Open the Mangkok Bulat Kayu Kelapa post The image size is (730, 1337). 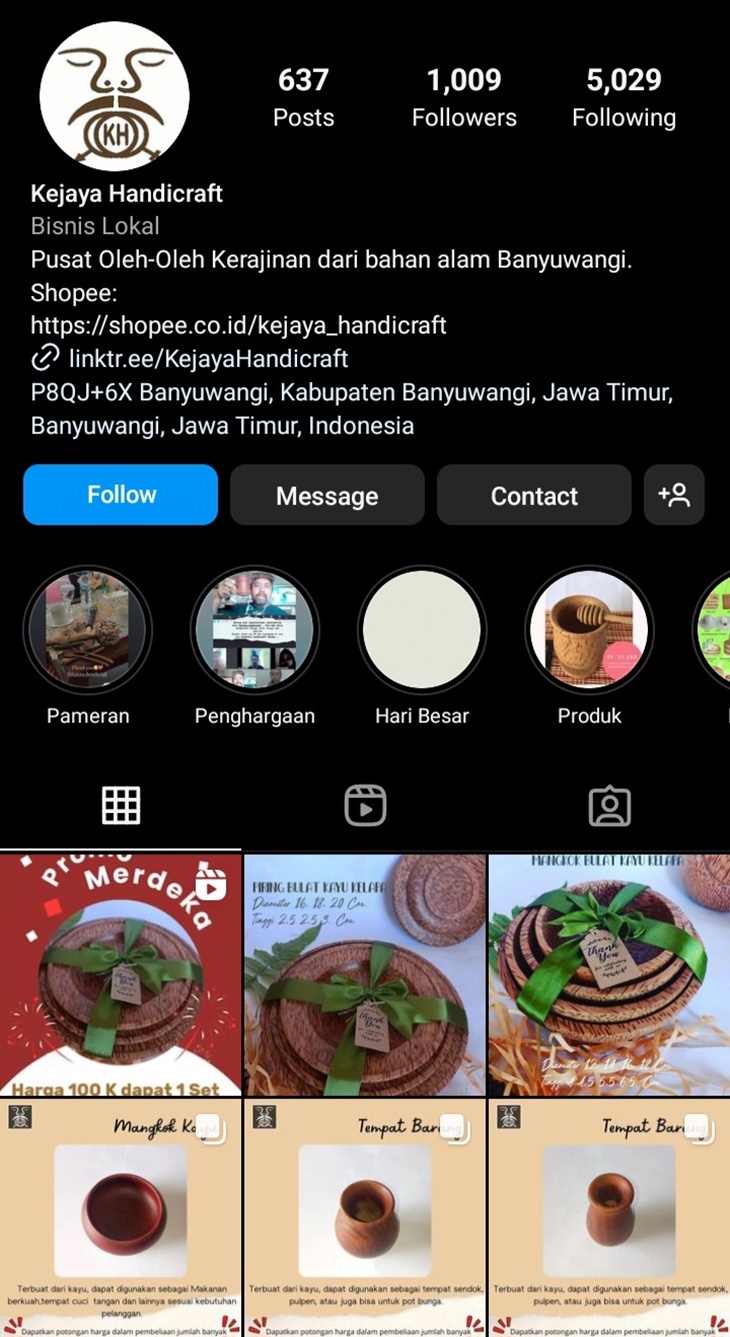609,975
